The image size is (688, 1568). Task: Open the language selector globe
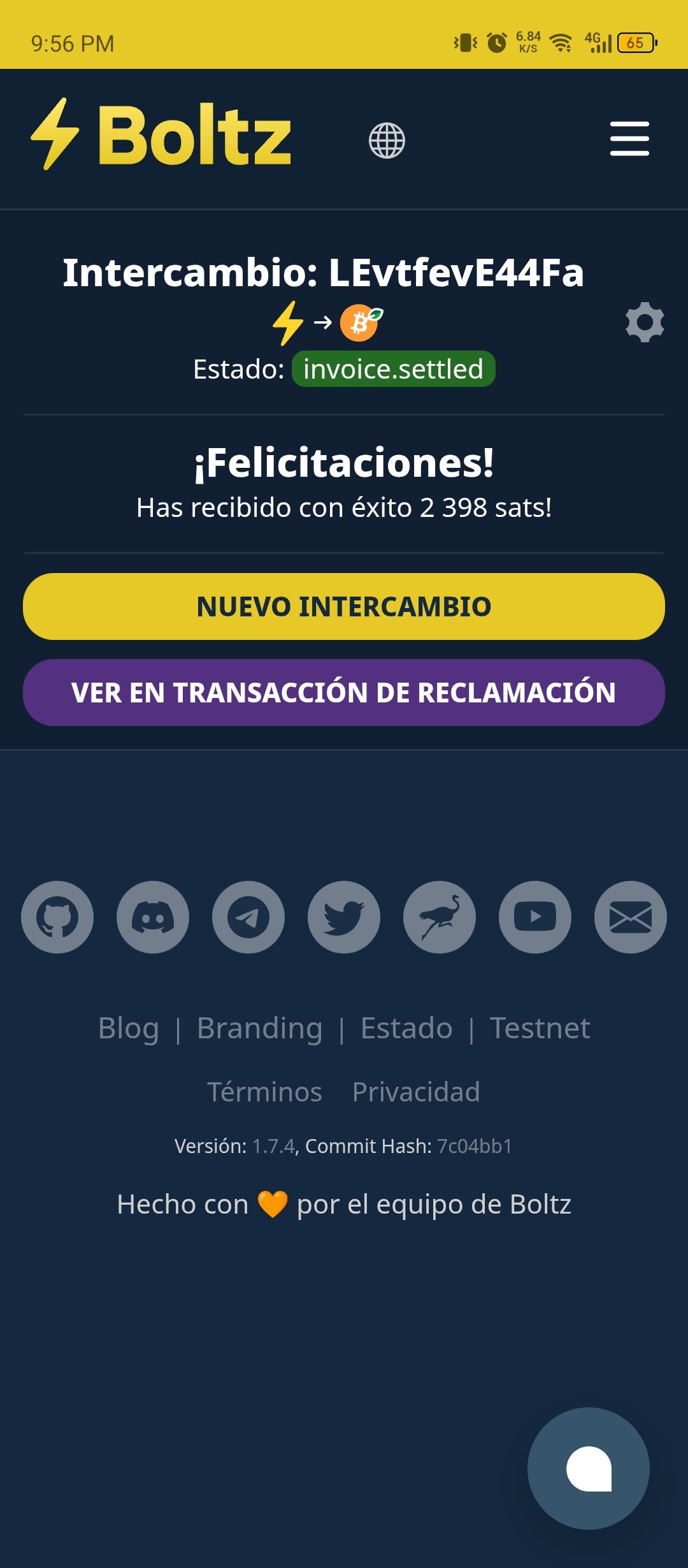click(387, 140)
